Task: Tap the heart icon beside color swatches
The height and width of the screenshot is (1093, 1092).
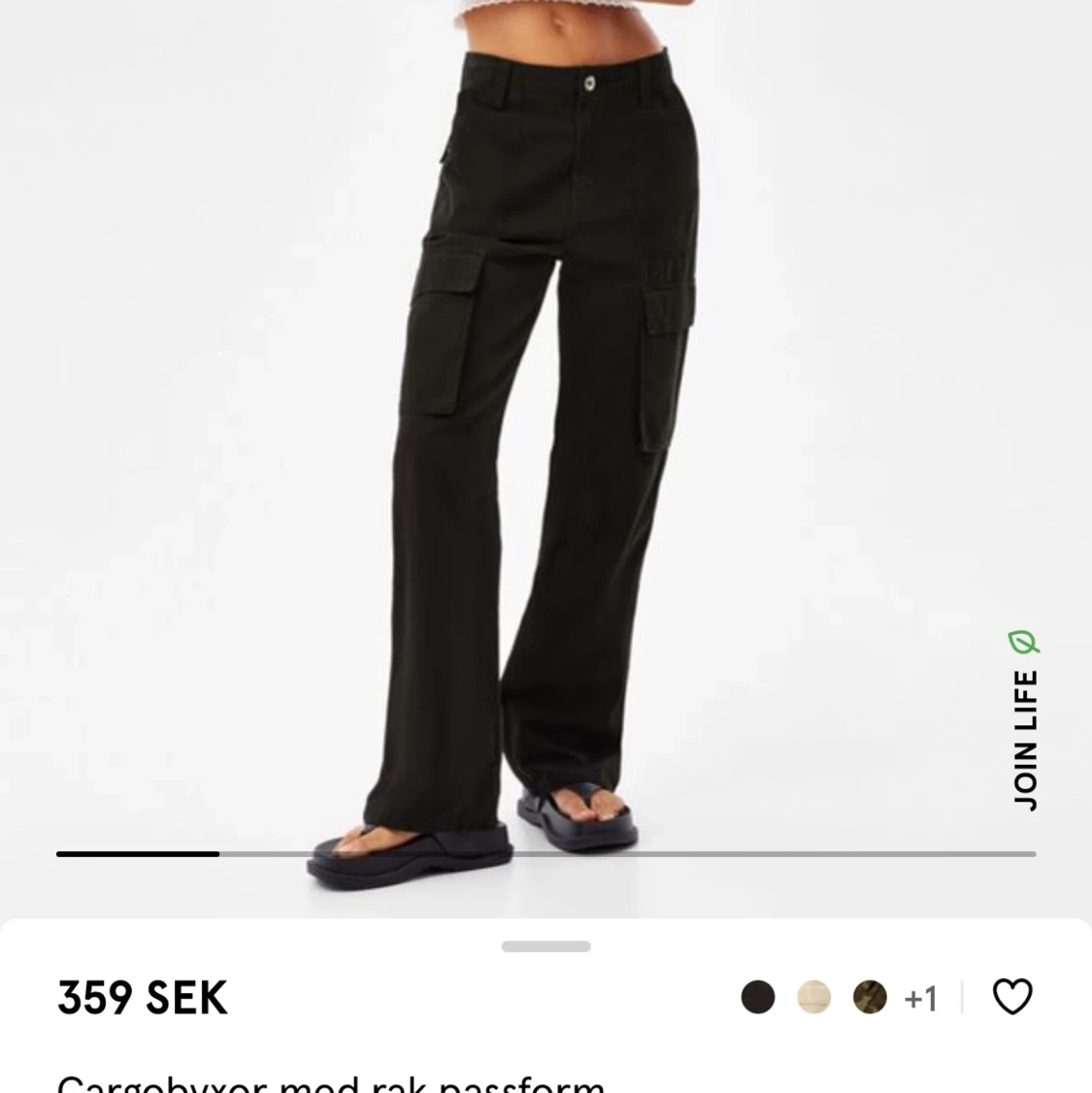Action: coord(1012,997)
